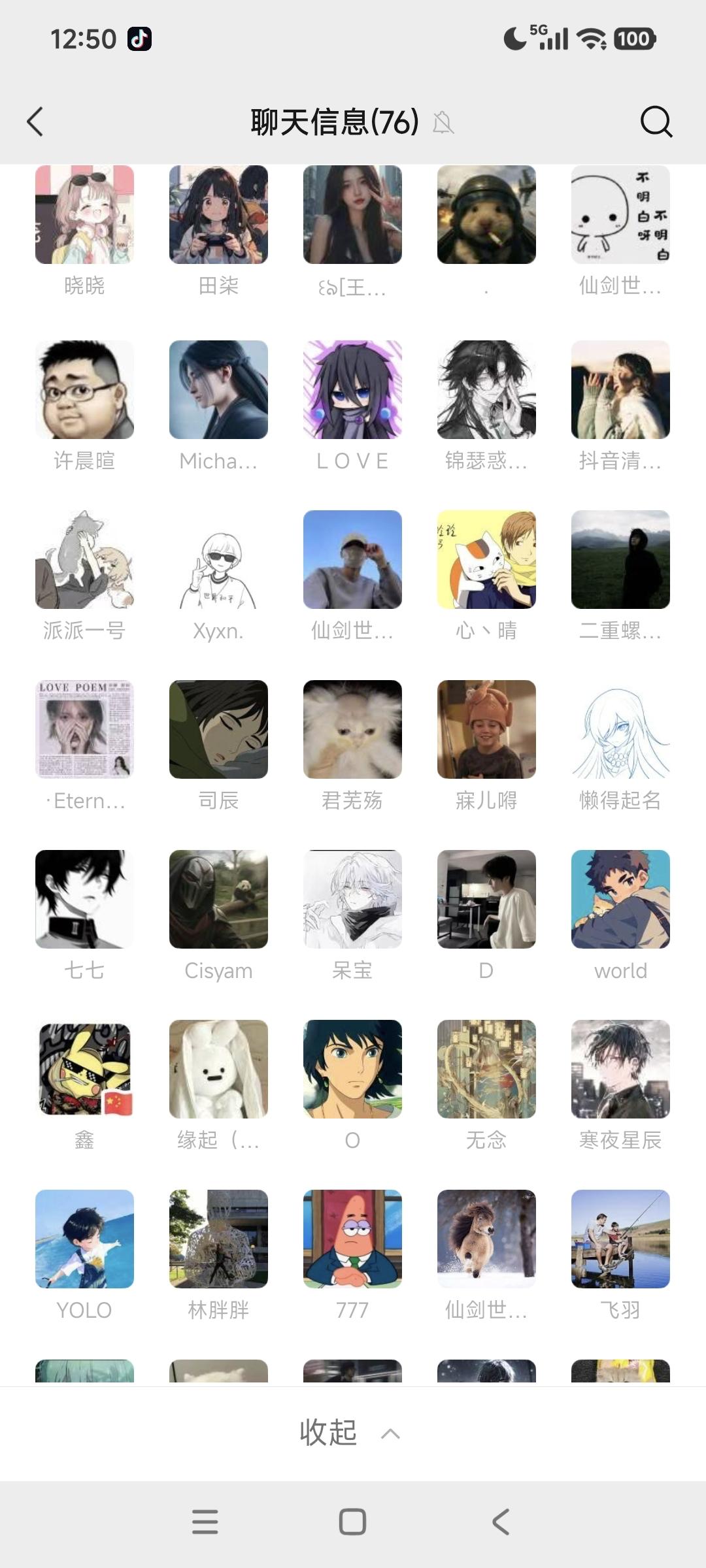Go back from chat info page
The height and width of the screenshot is (1568, 706).
point(35,122)
